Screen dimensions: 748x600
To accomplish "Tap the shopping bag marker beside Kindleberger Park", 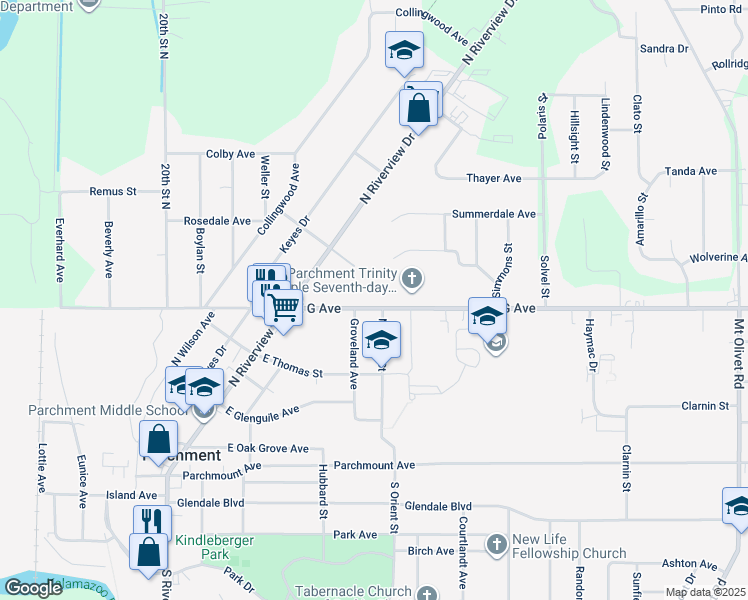I will pos(148,551).
